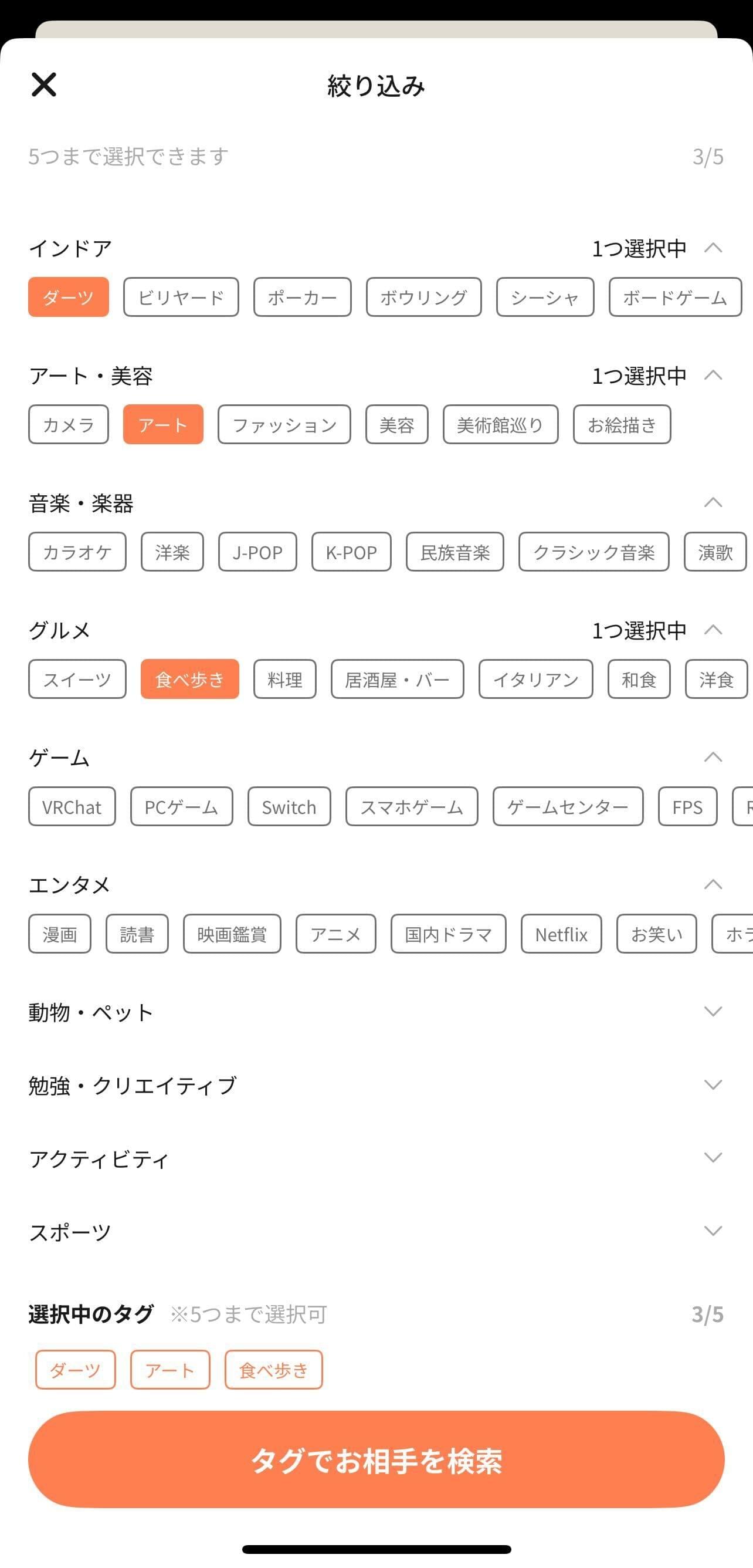Close the 絞り込み filter sheet

click(x=44, y=85)
